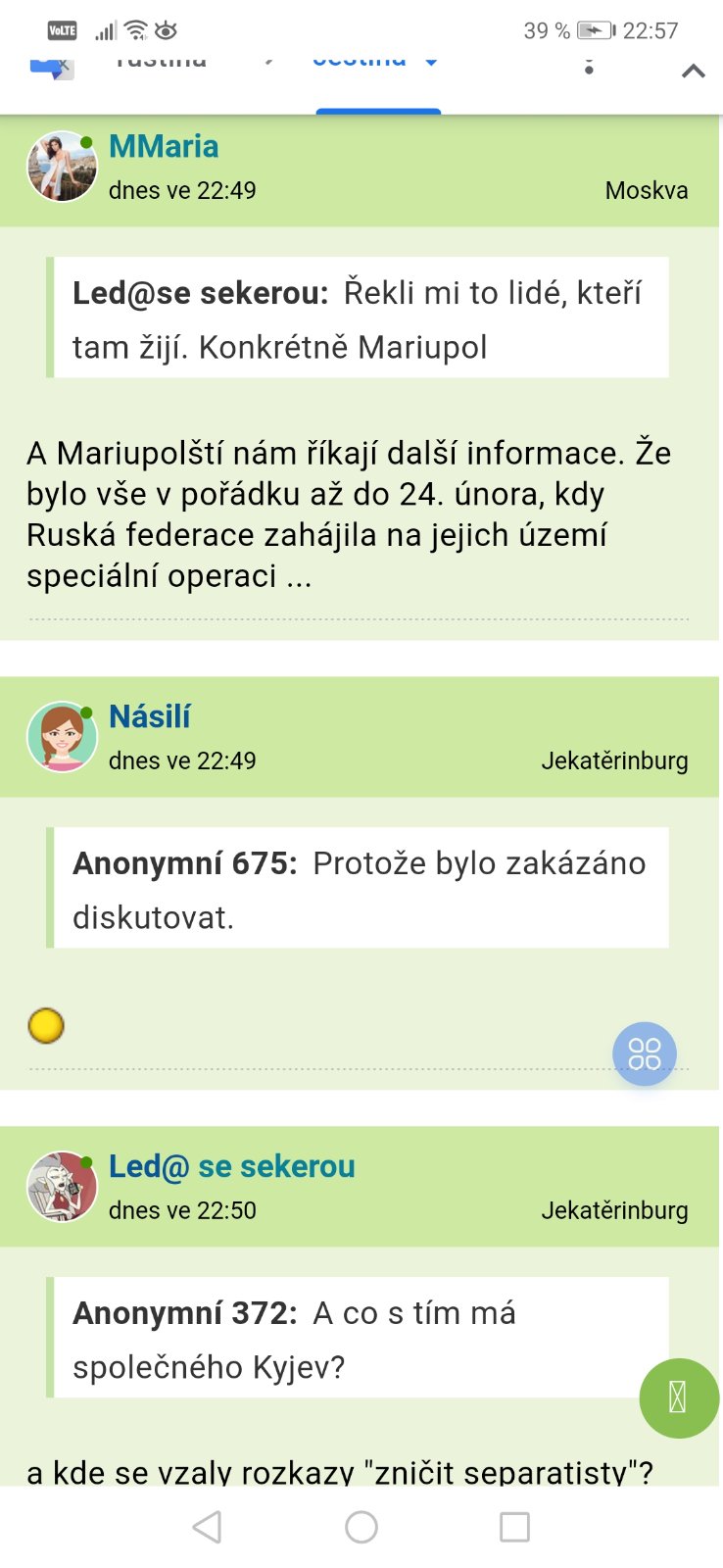Viewport: 723px width, 1568px height.
Task: Tap Násilí's cartoon avatar
Action: (x=62, y=737)
